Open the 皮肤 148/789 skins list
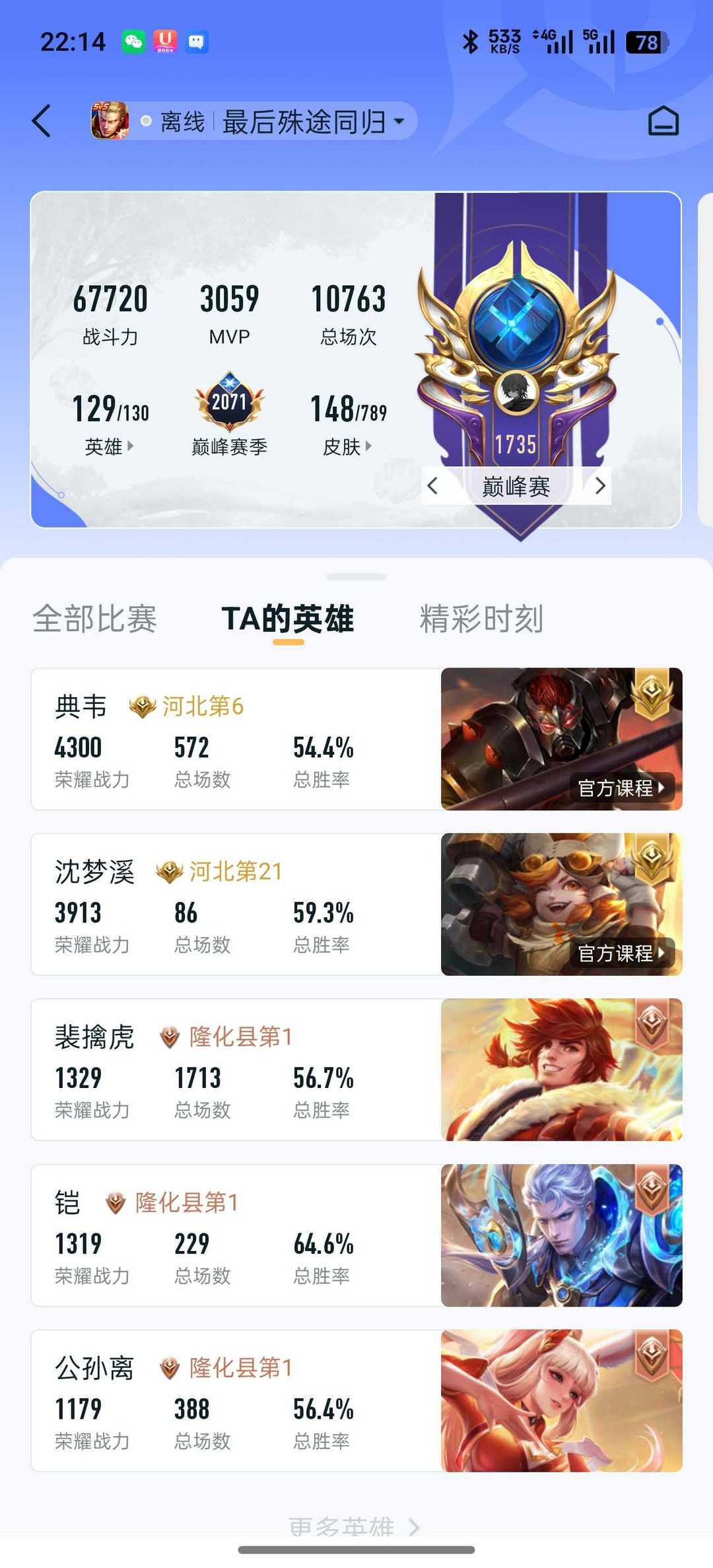This screenshot has width=713, height=1568. coord(348,446)
